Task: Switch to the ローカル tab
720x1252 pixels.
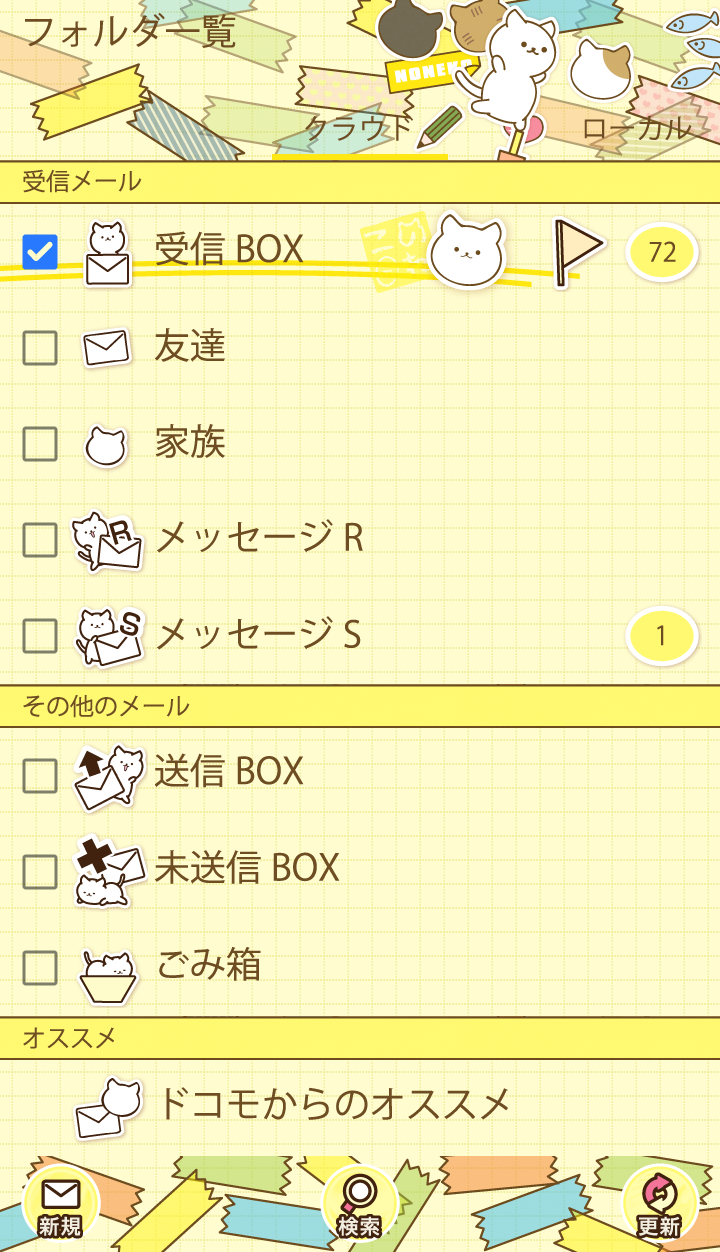Action: (636, 128)
